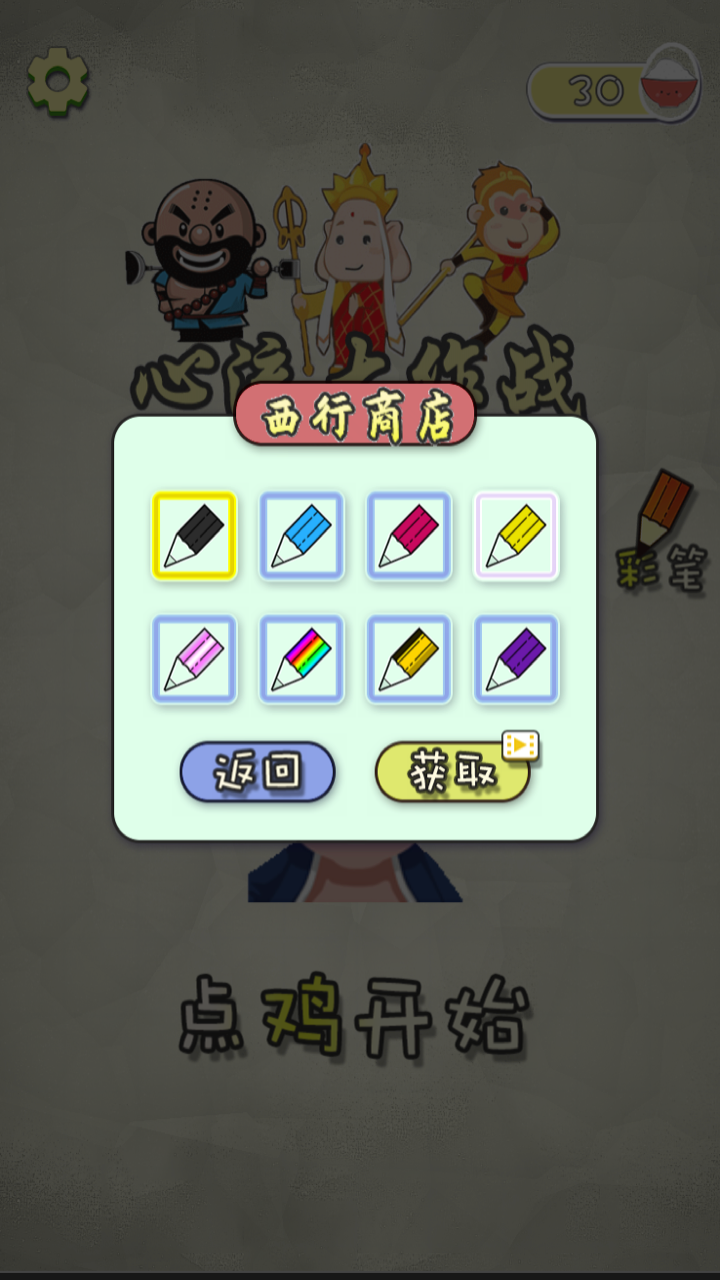Select the blue pen
Viewport: 720px width, 1280px height.
click(x=301, y=536)
